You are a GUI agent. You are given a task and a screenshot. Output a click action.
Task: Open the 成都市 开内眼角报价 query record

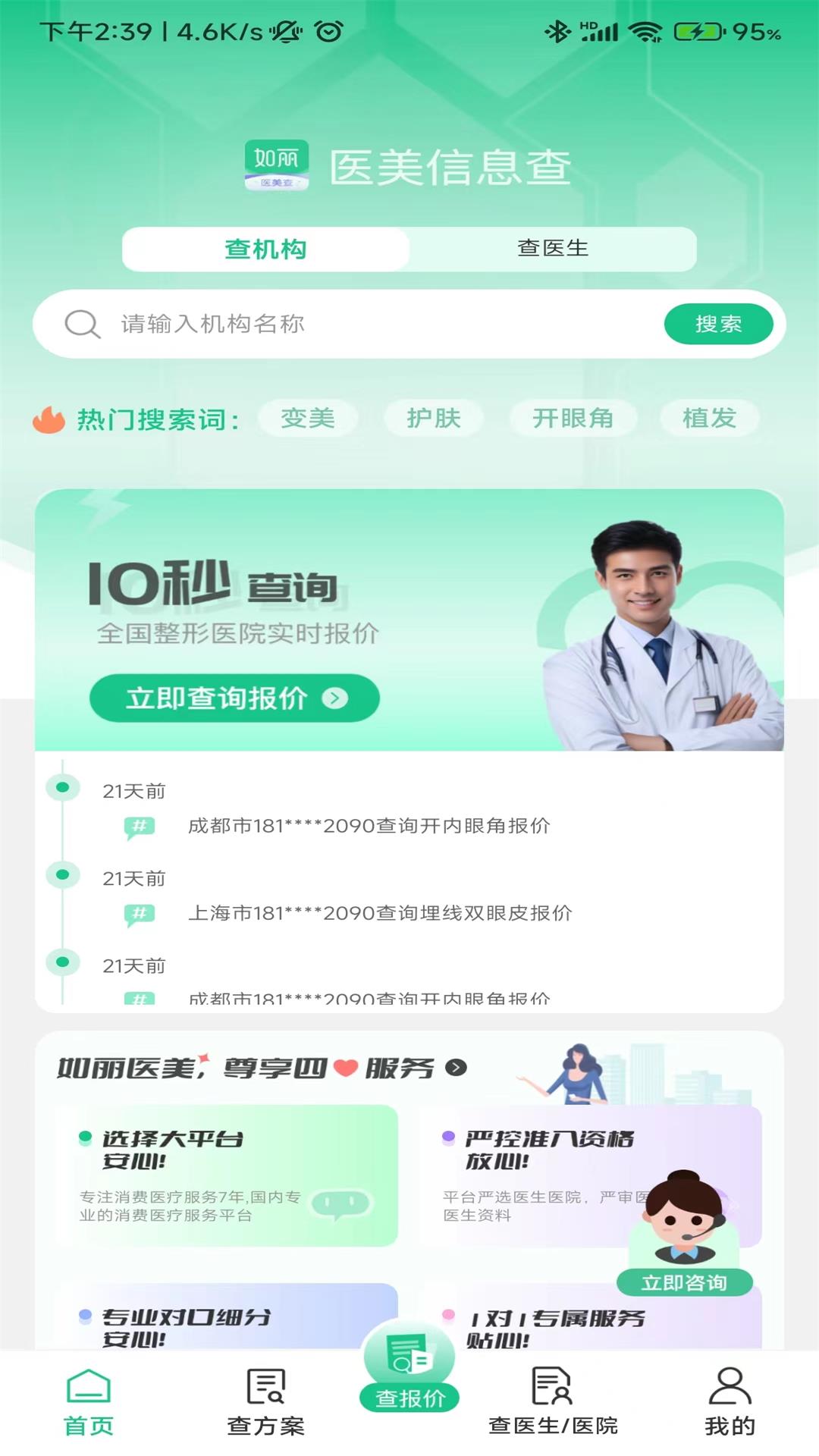pyautogui.click(x=369, y=826)
